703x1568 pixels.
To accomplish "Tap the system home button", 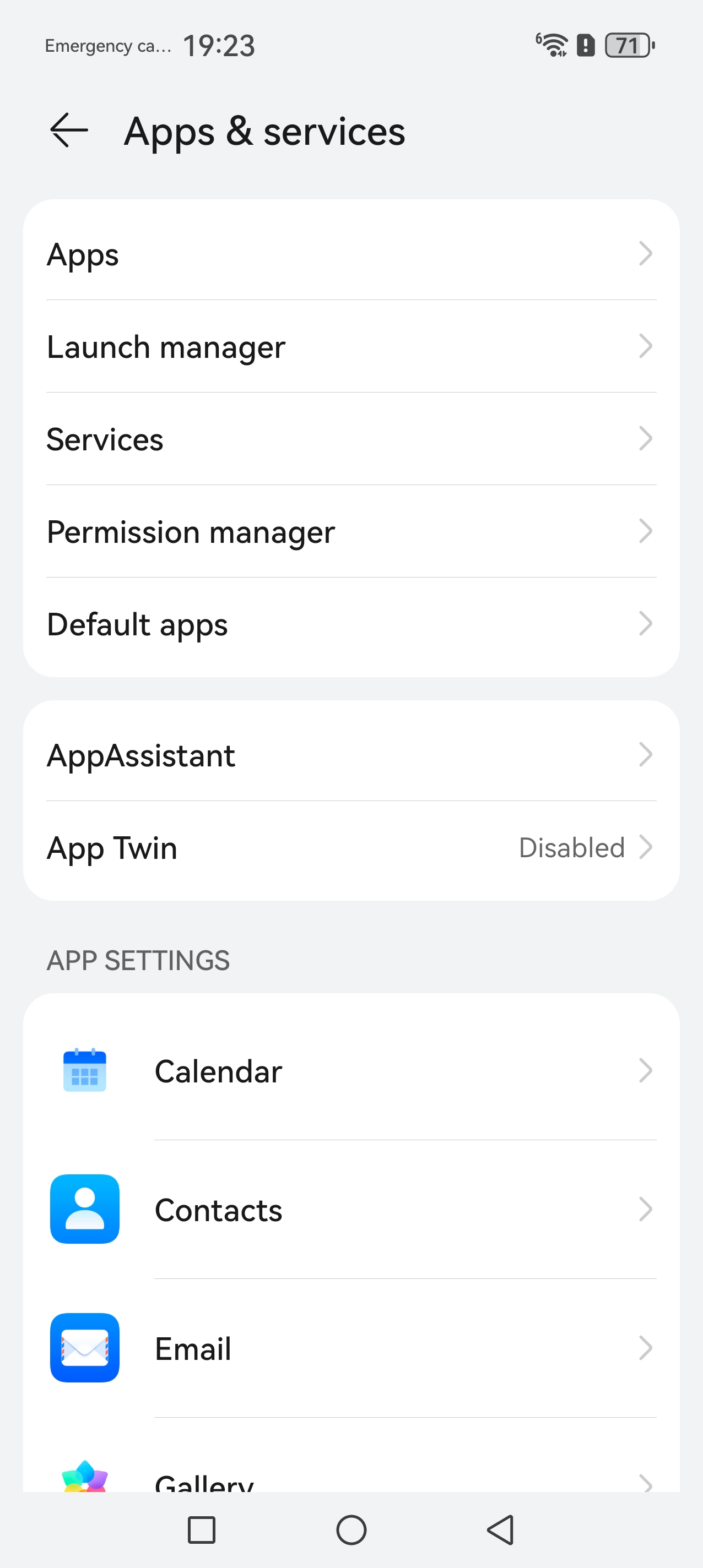I will (x=351, y=1529).
